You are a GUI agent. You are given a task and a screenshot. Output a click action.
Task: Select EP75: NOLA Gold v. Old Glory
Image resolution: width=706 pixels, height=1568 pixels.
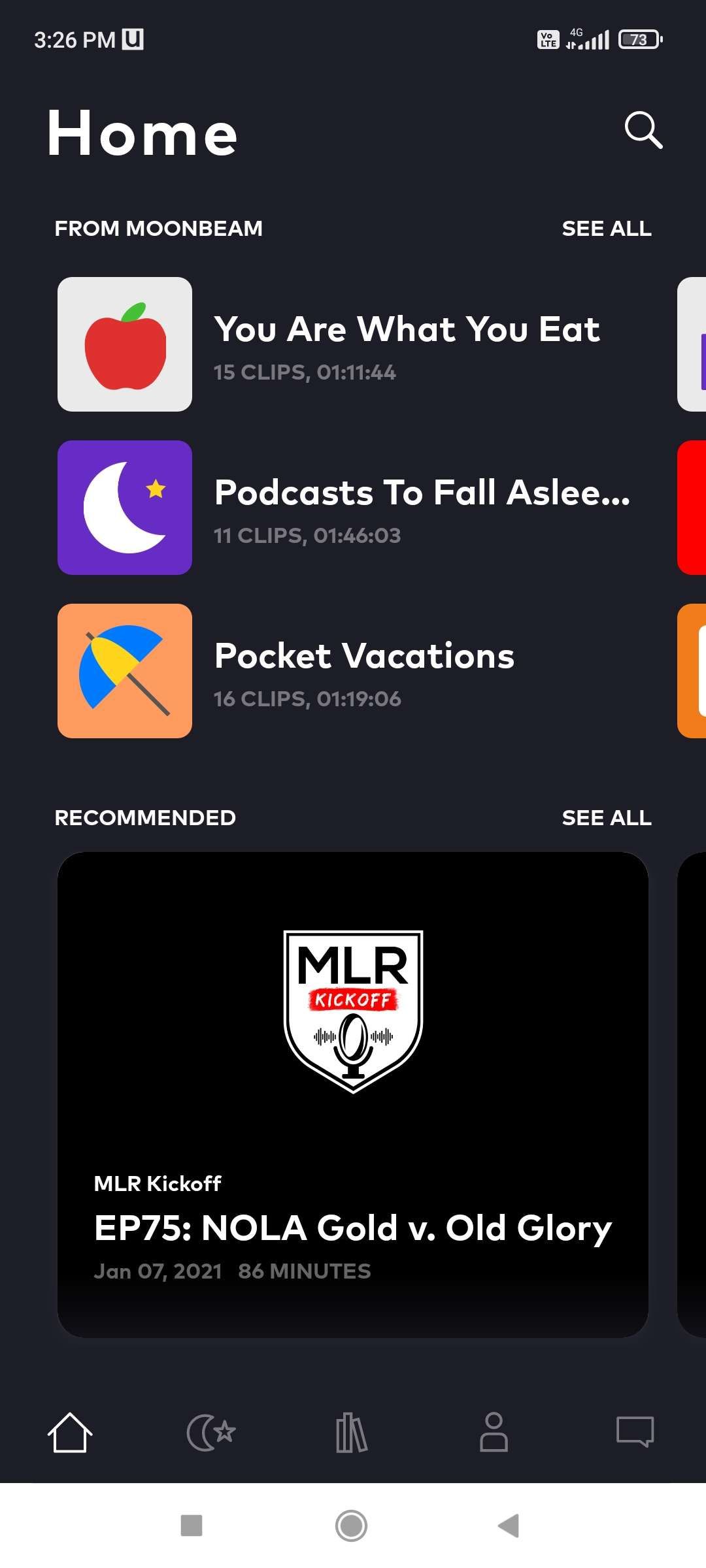click(352, 1227)
